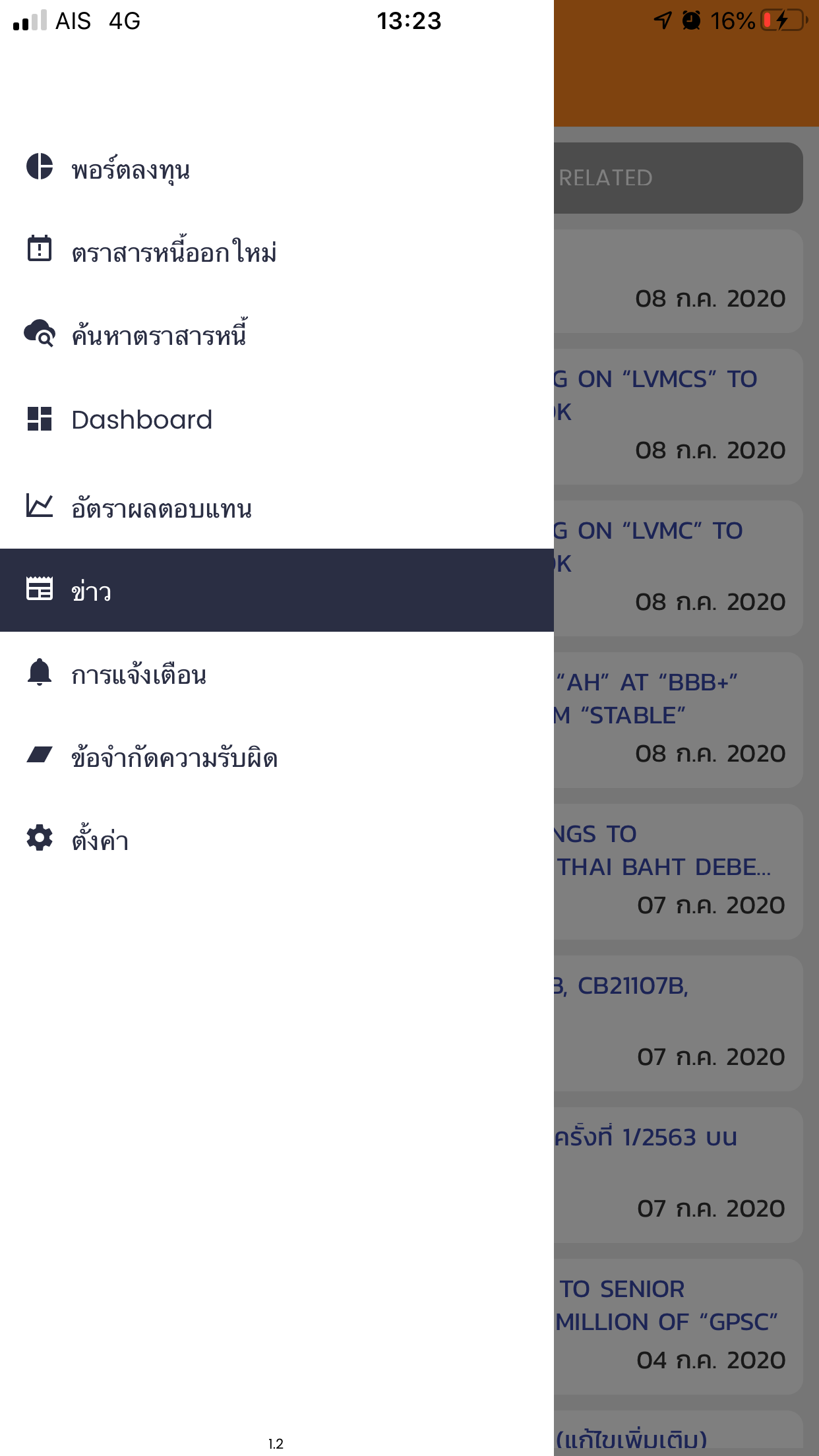View ข้อจำกัดความรับผิด disclaimer
This screenshot has height=1456, width=819.
coord(277,757)
